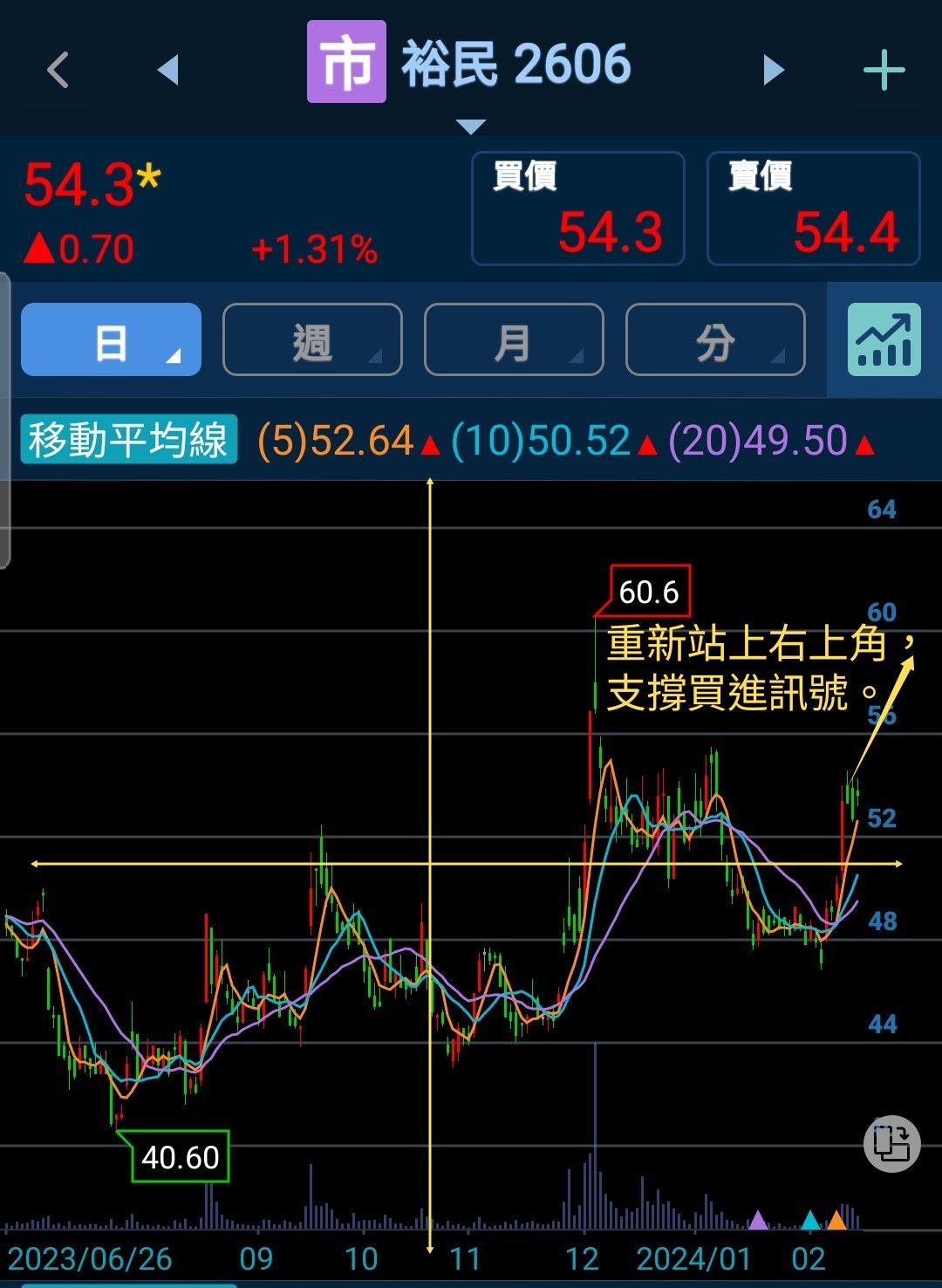Select the next stock arrow on the right

click(x=771, y=69)
